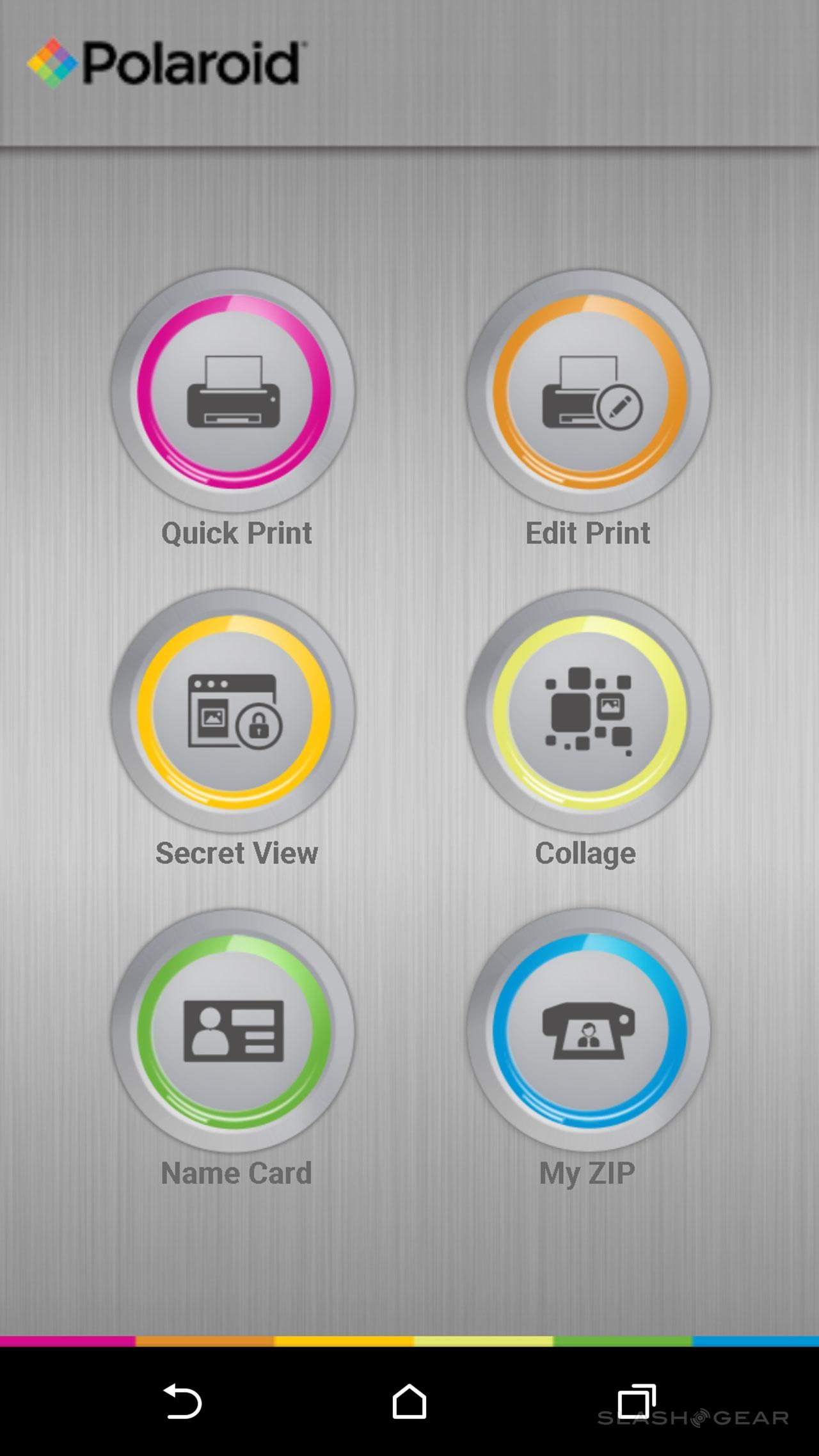The height and width of the screenshot is (1456, 819).
Task: Tap the system back button
Action: coord(183,1401)
